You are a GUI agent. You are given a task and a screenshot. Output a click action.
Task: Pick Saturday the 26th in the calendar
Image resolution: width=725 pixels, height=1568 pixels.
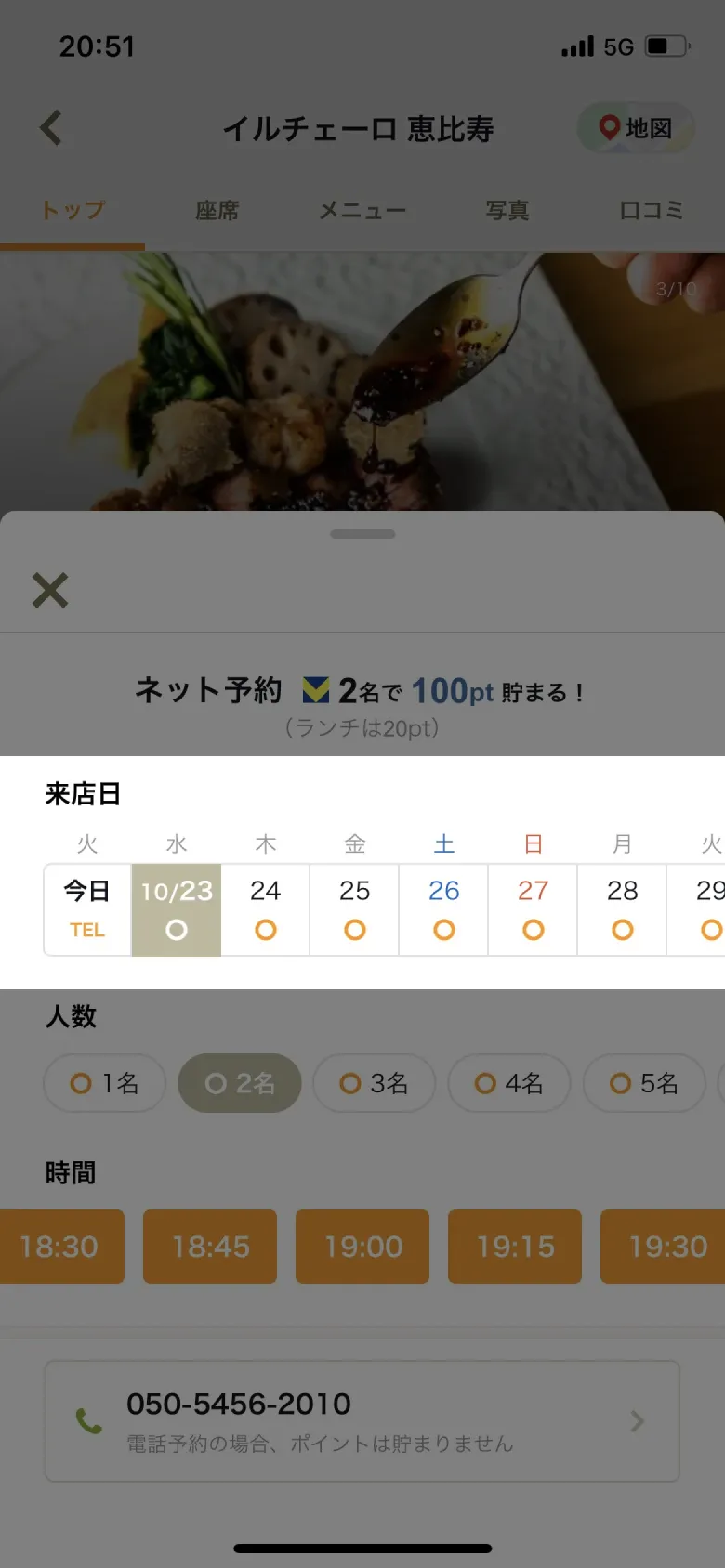[x=443, y=908]
